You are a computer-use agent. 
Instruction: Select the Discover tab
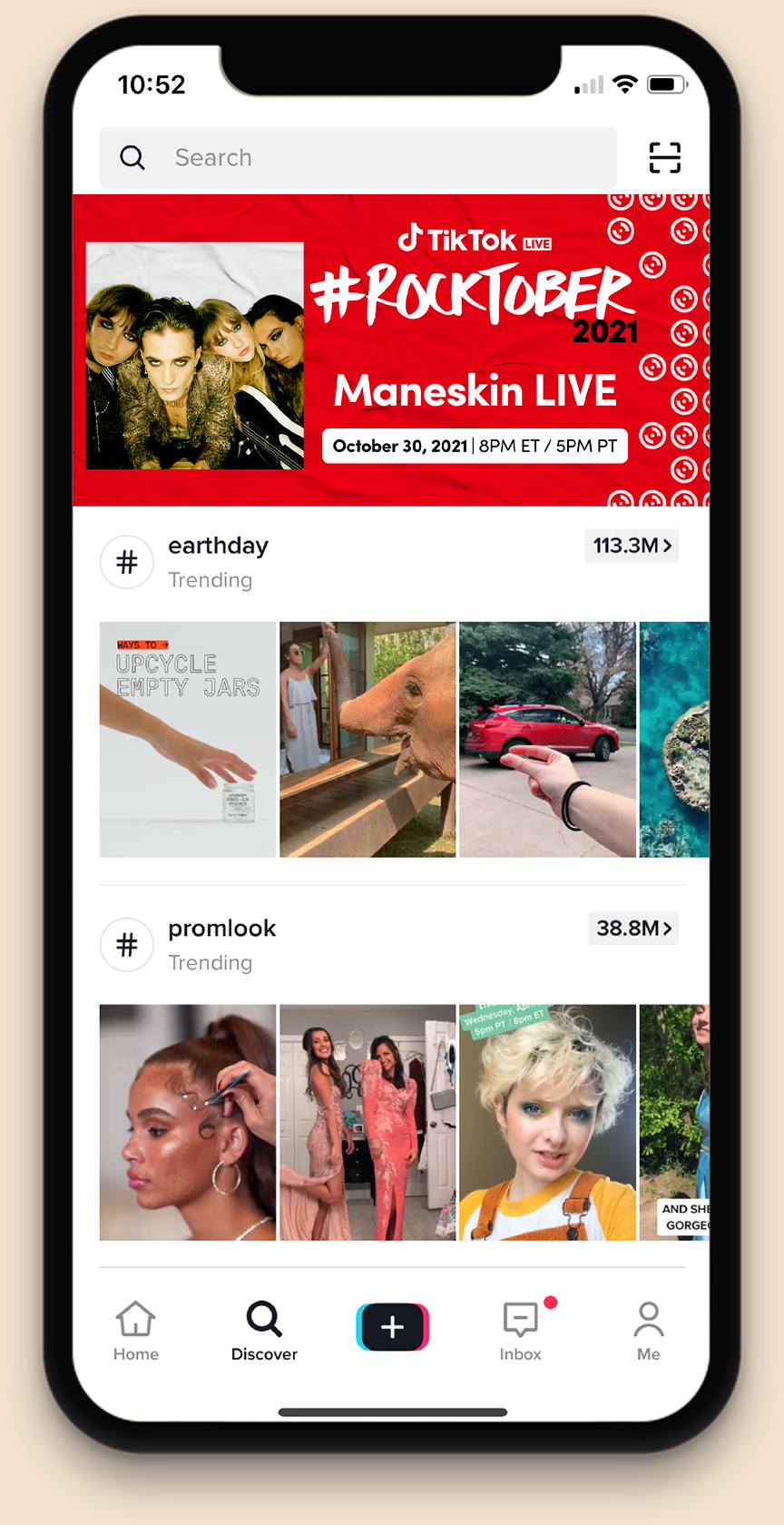pyautogui.click(x=264, y=1330)
